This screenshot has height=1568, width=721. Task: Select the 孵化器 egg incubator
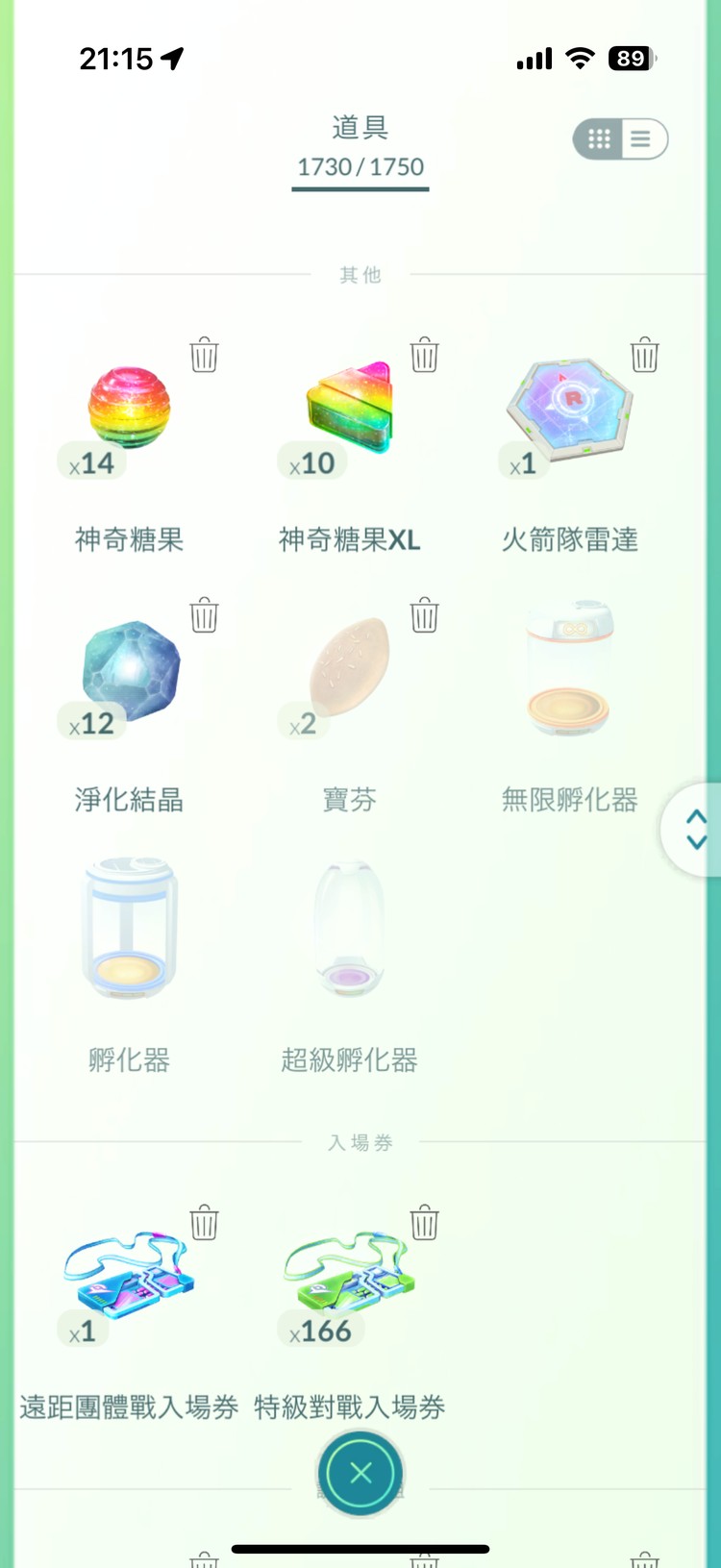[x=128, y=928]
